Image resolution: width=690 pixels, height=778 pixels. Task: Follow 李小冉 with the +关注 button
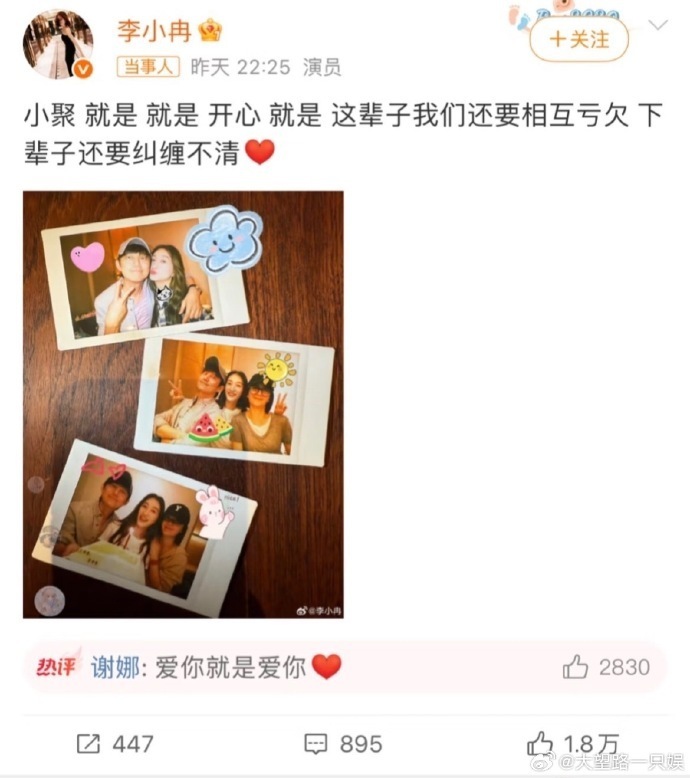(578, 40)
